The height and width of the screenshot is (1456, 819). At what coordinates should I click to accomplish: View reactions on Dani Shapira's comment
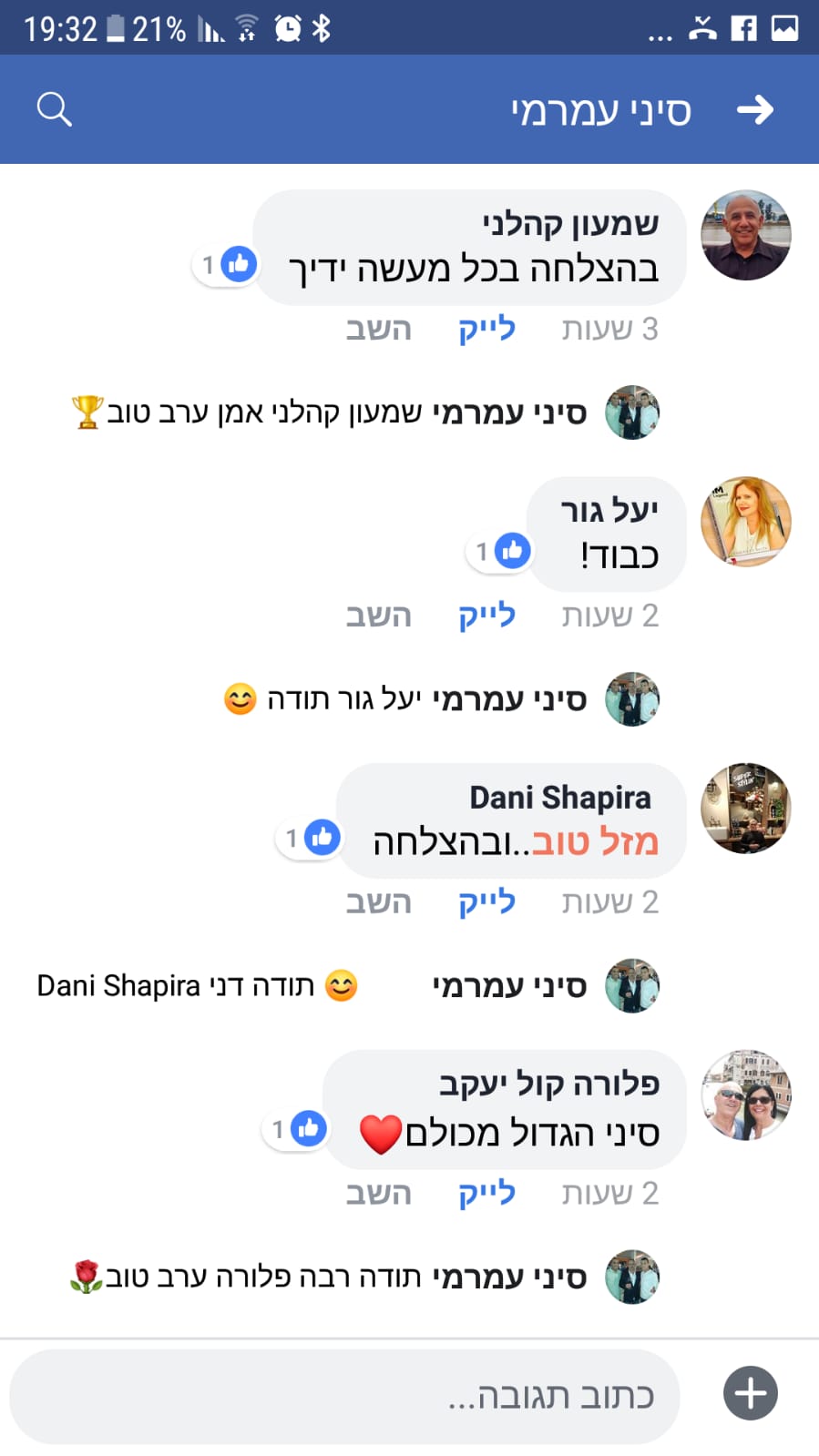[310, 838]
